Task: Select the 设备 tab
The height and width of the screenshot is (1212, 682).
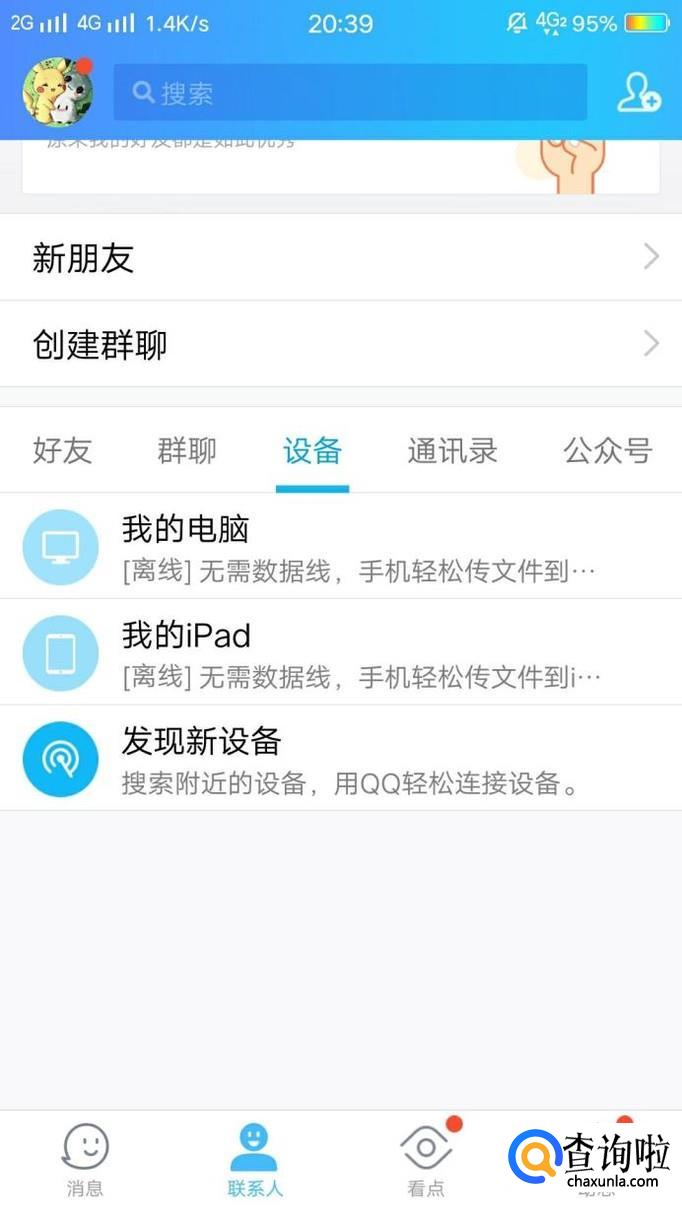Action: click(x=312, y=451)
